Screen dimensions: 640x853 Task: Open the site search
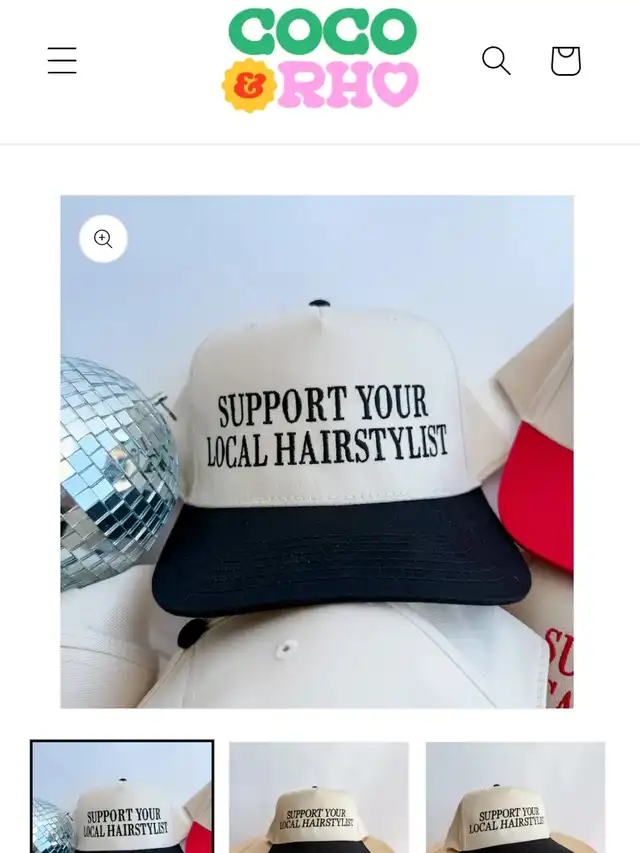[496, 60]
